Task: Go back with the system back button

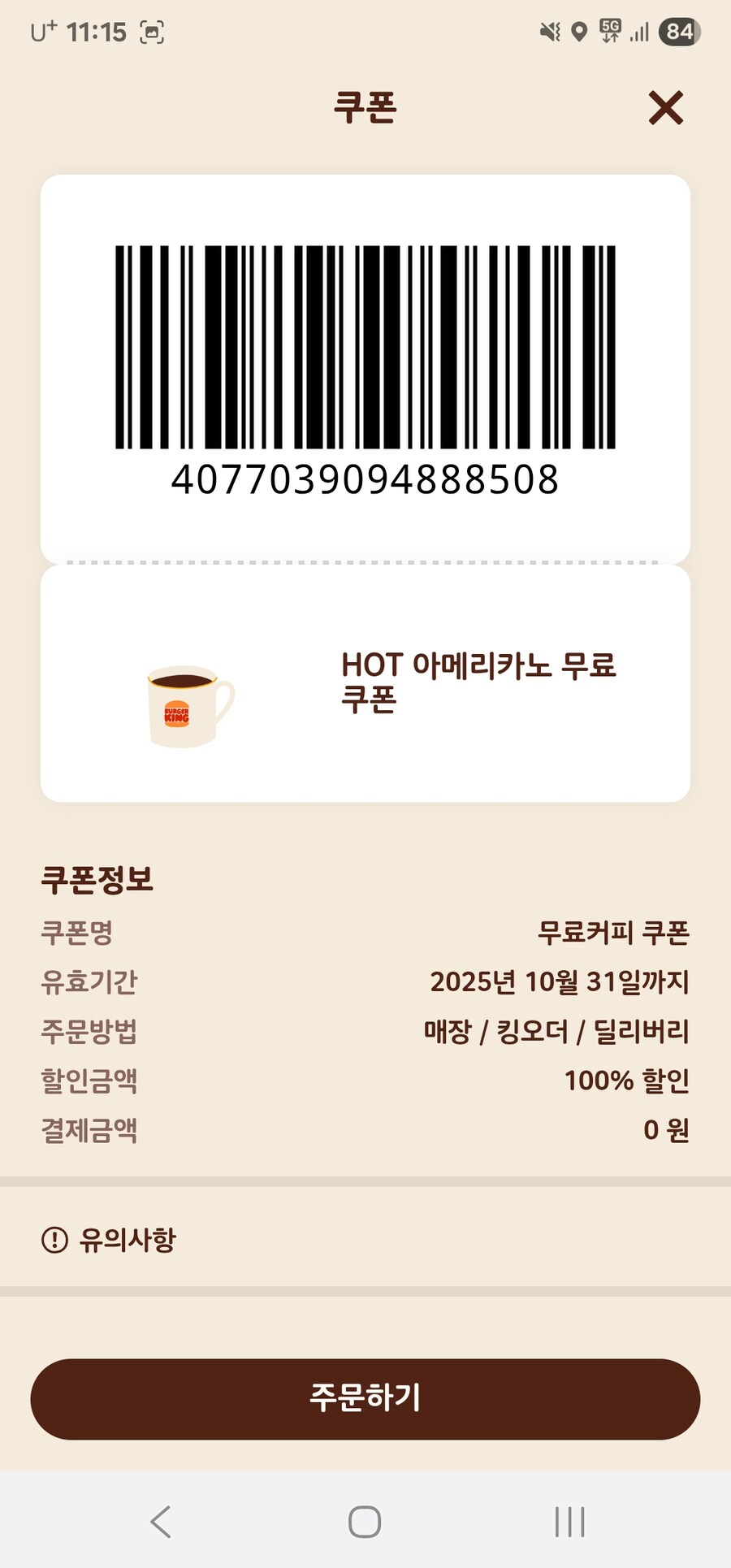Action: [161, 1522]
